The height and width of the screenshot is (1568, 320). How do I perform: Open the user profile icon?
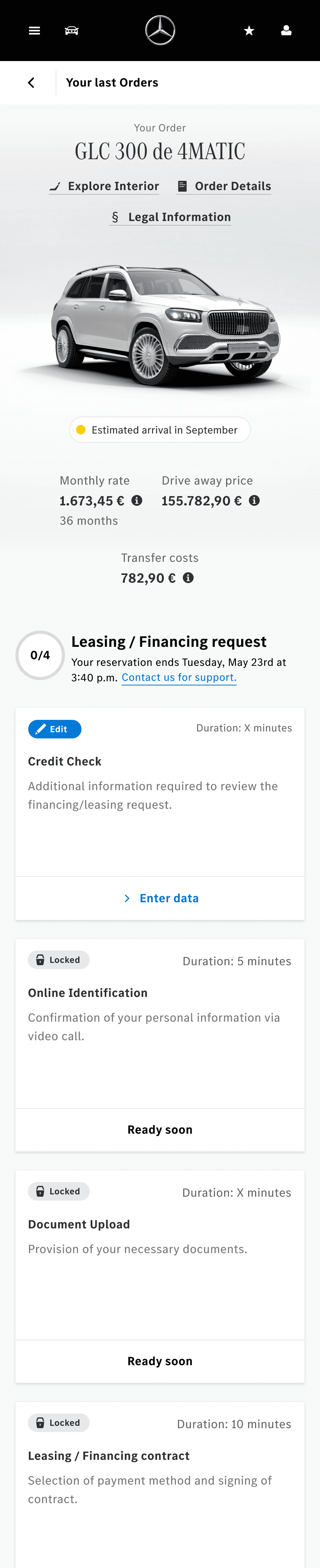pyautogui.click(x=286, y=31)
